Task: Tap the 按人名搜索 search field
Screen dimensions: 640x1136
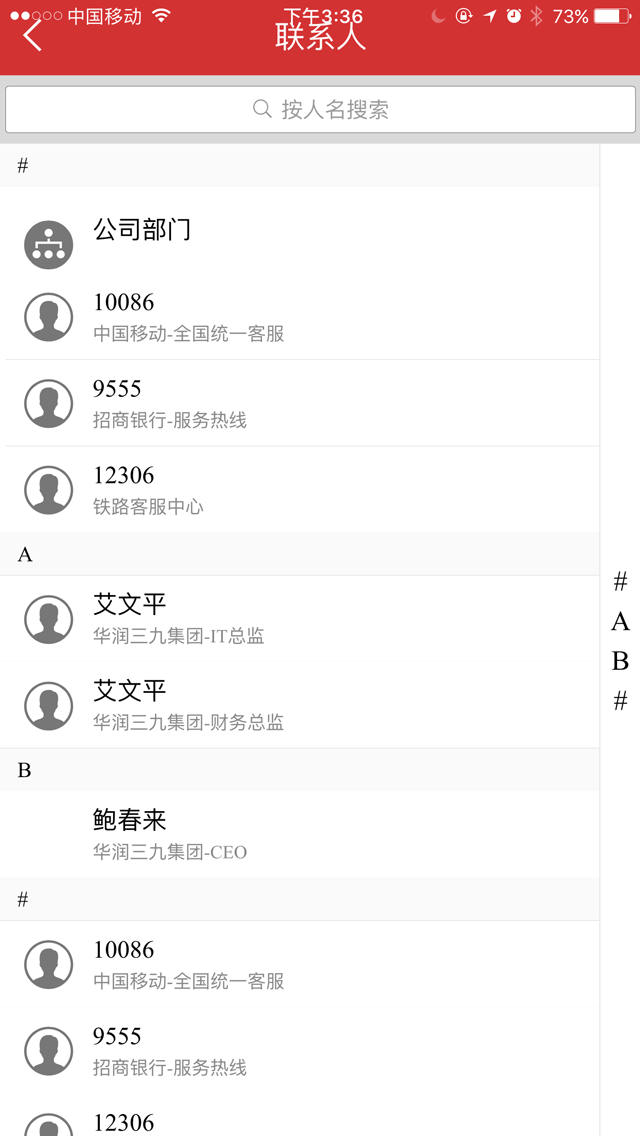Action: (x=320, y=109)
